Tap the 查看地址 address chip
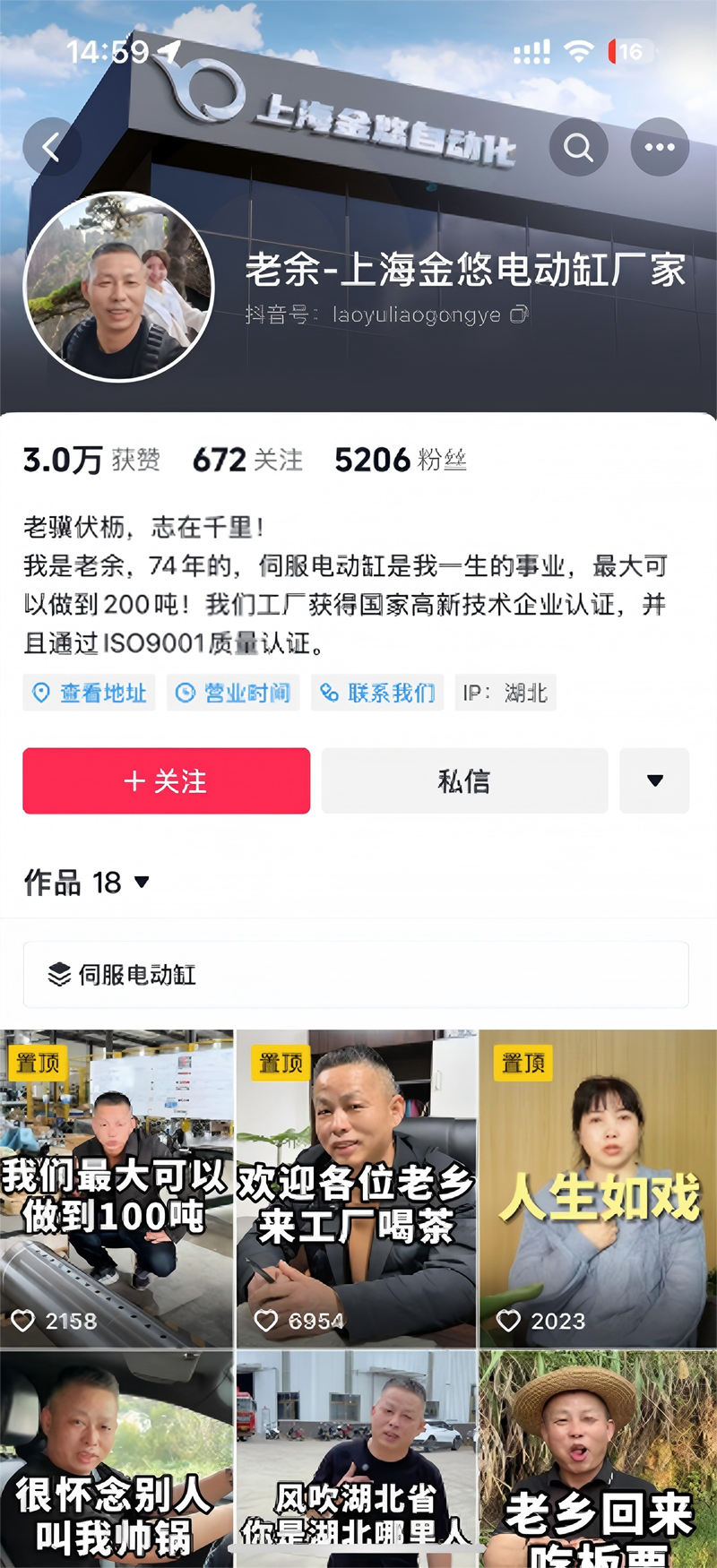Image resolution: width=717 pixels, height=1568 pixels. coord(89,693)
